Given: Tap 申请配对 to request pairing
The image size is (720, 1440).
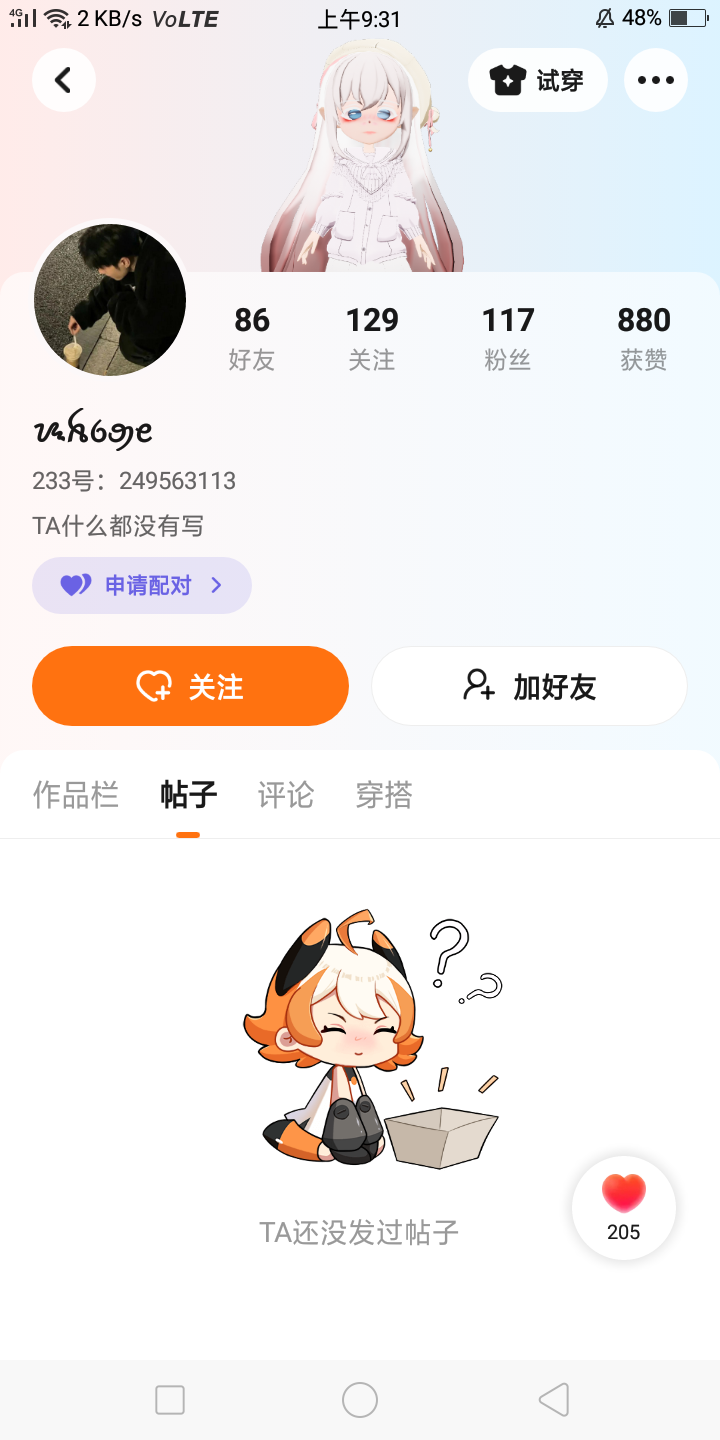Looking at the screenshot, I should point(142,585).
